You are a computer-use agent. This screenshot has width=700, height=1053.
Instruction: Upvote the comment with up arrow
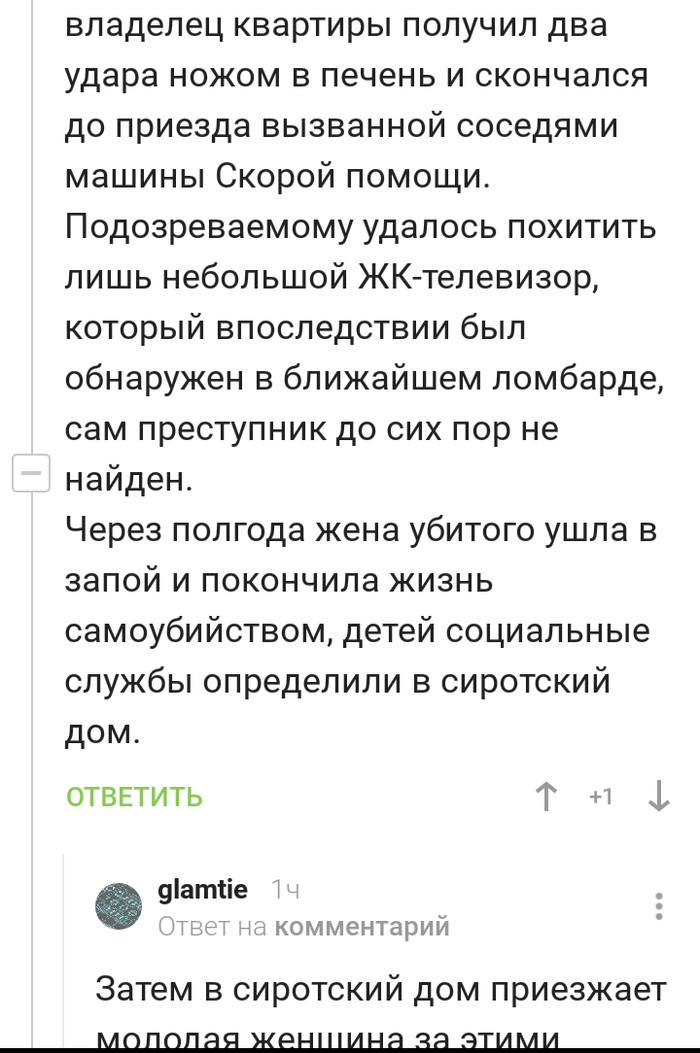(x=546, y=797)
